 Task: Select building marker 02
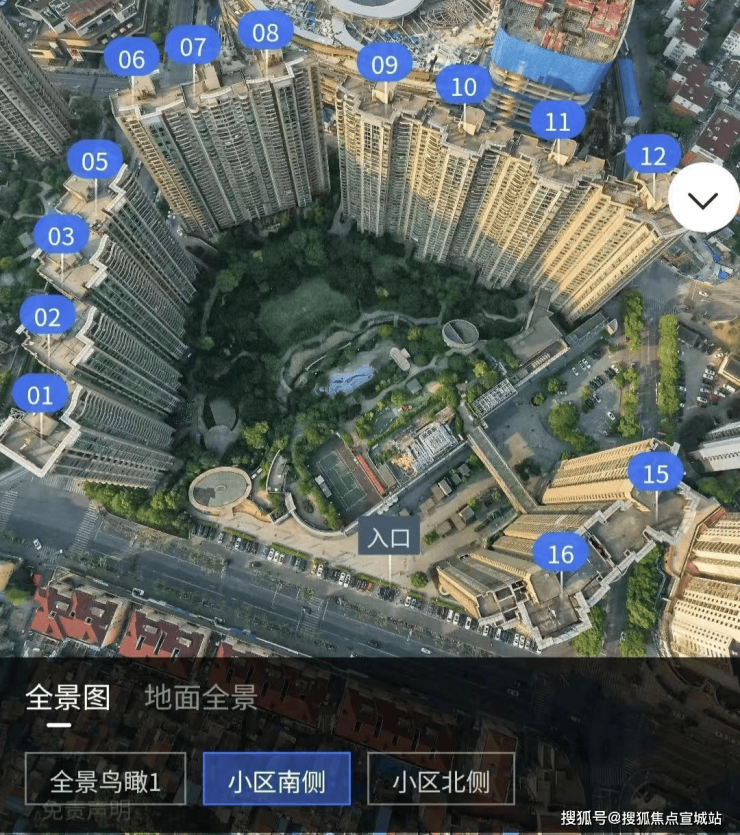click(48, 317)
